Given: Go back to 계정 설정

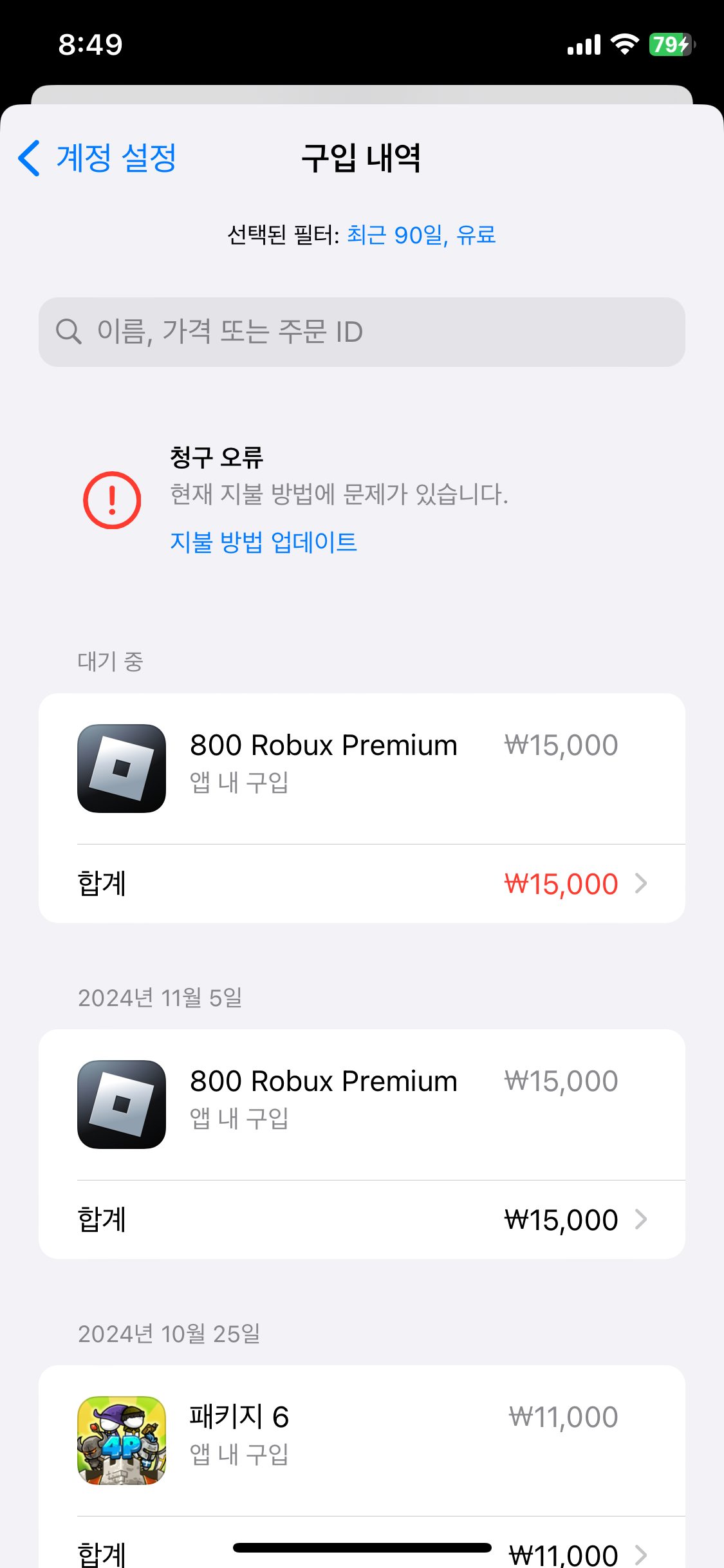Looking at the screenshot, I should [x=98, y=158].
